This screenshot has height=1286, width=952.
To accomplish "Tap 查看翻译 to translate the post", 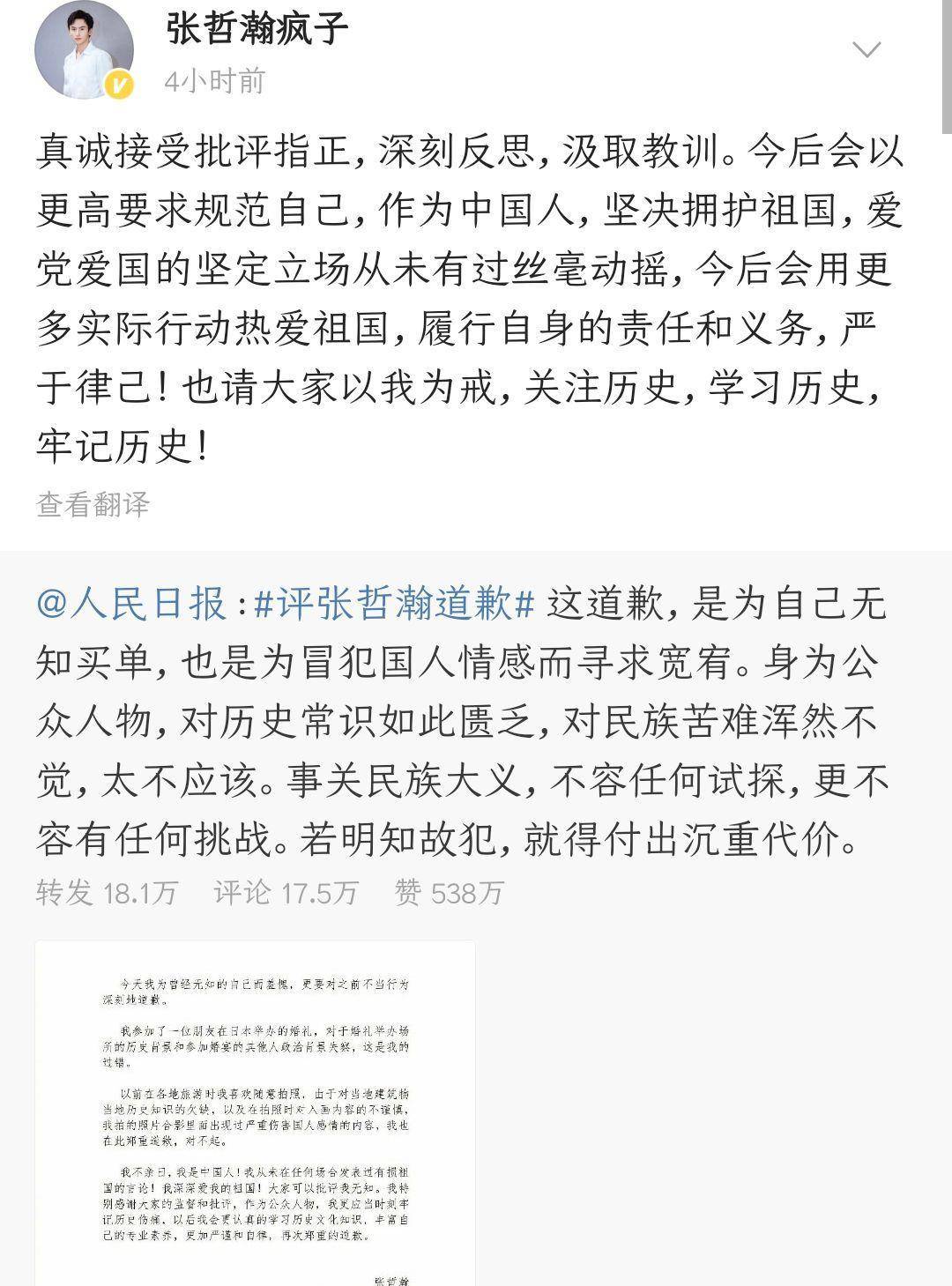I will 93,504.
